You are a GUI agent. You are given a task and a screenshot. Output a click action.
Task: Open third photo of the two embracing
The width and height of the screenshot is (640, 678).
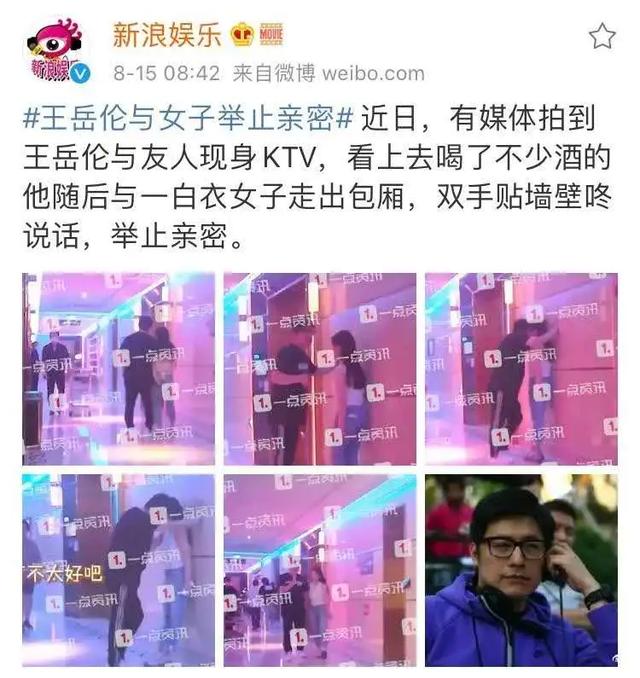point(520,368)
